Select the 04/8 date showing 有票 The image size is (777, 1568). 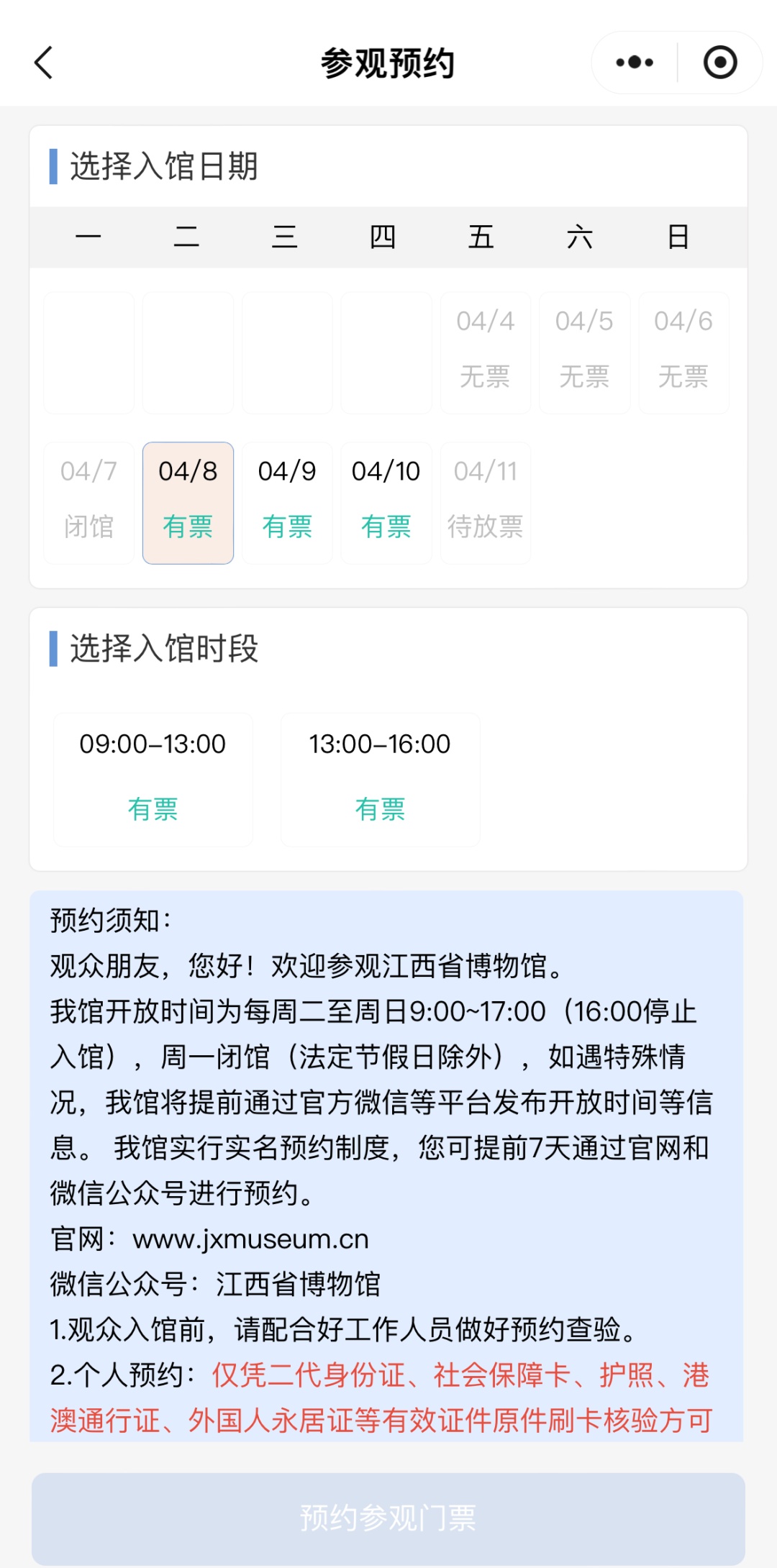click(187, 501)
